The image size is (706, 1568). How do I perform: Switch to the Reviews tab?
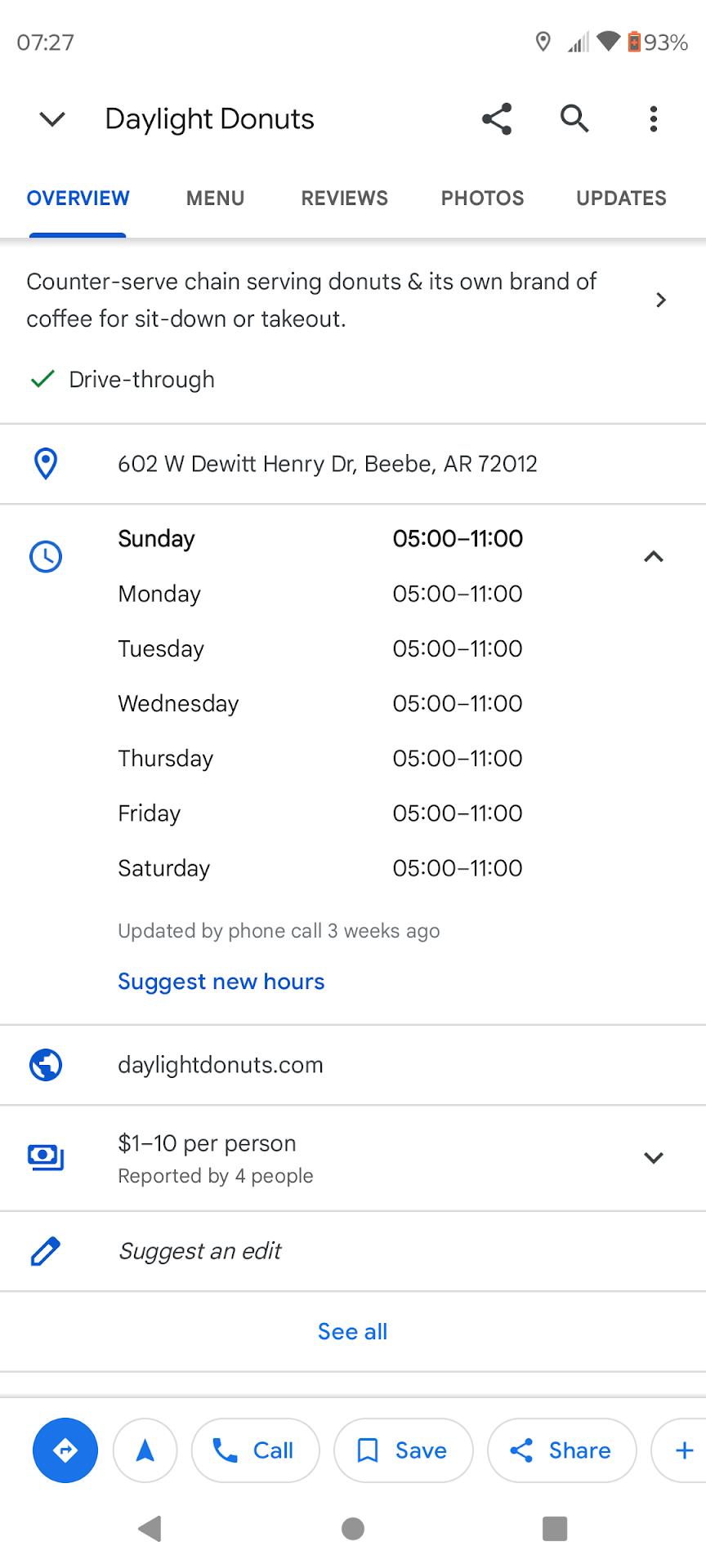click(344, 198)
